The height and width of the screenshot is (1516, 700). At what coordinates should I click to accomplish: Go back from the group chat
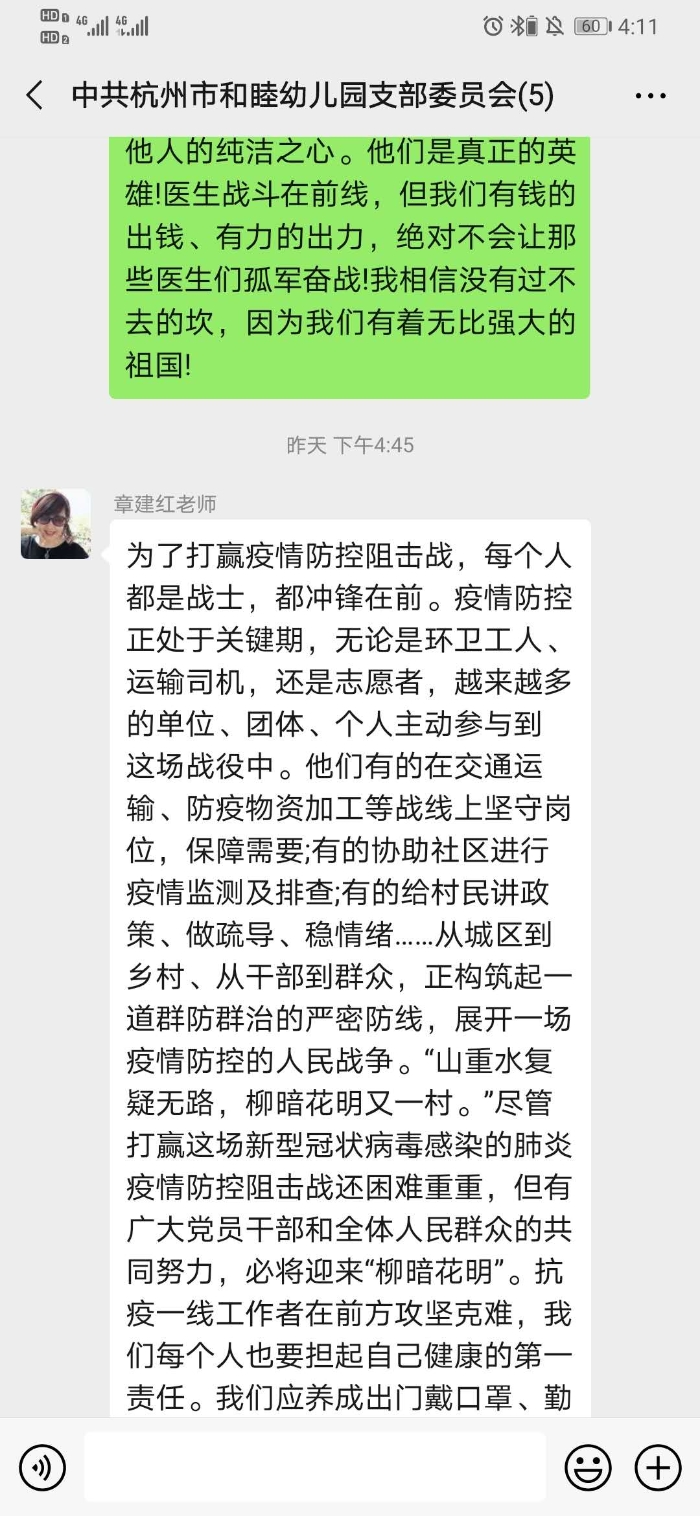point(35,95)
